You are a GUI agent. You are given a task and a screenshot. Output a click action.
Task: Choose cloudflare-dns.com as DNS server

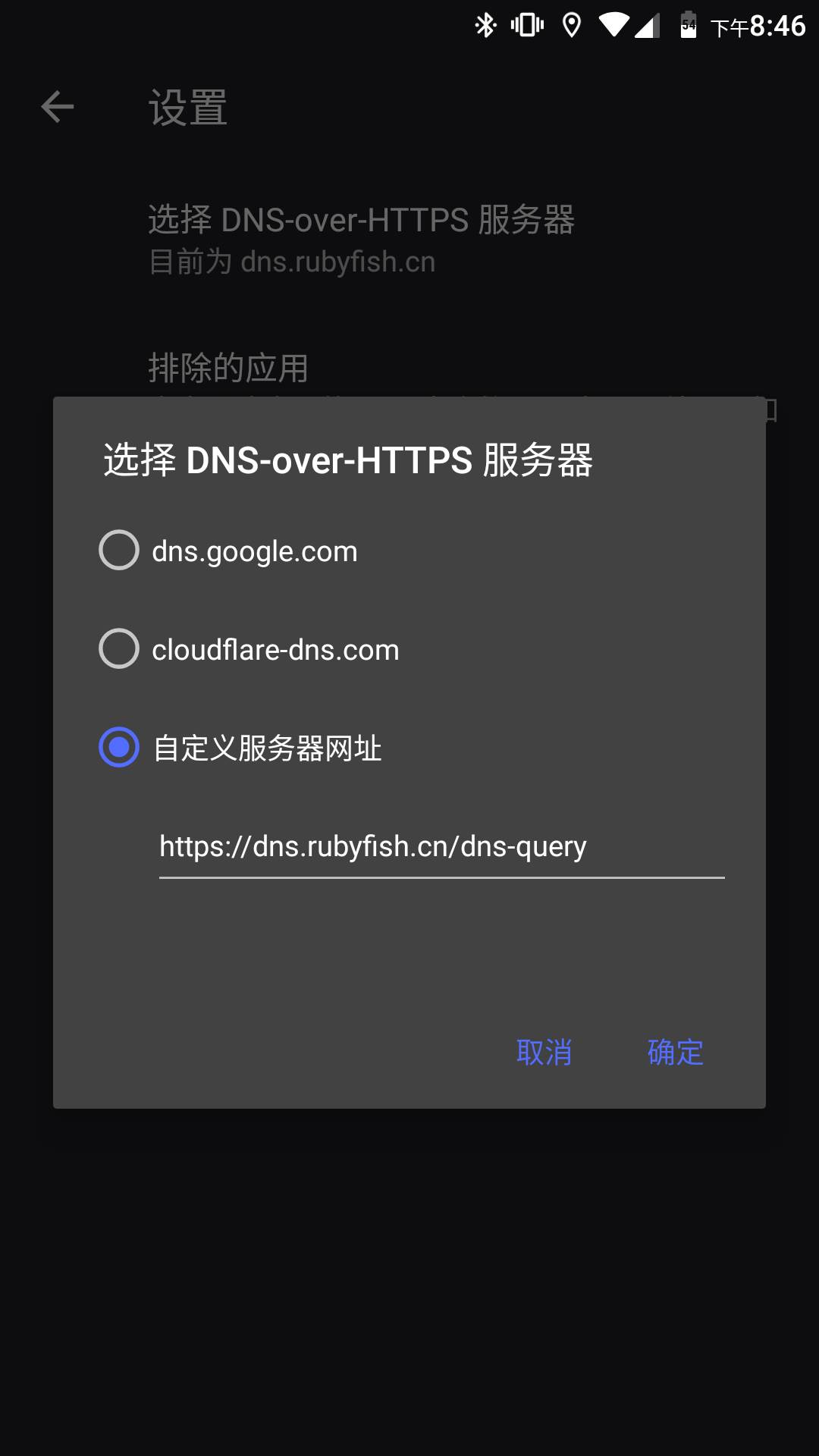(119, 649)
